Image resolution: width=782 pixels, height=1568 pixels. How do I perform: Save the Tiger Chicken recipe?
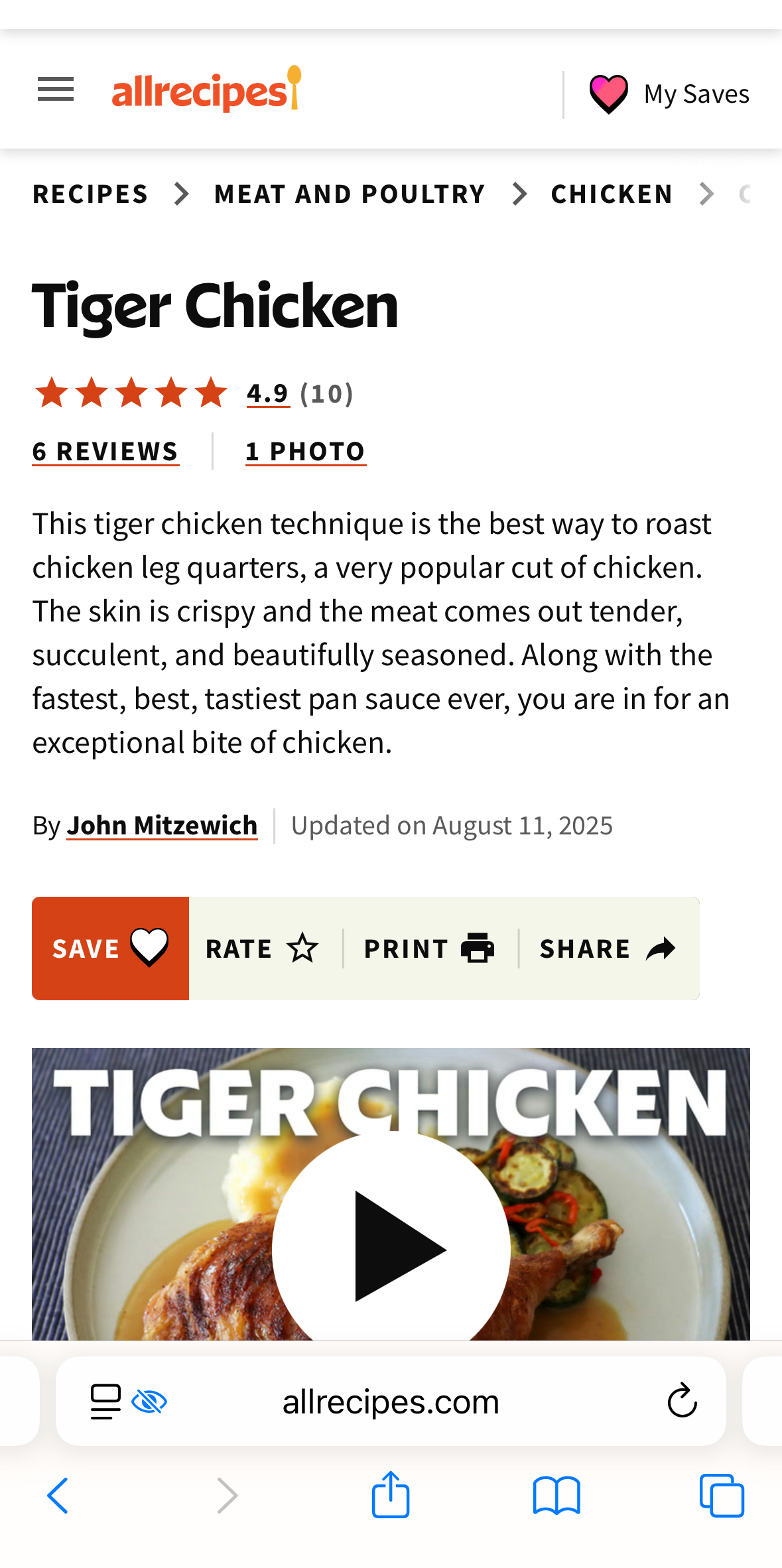110,948
